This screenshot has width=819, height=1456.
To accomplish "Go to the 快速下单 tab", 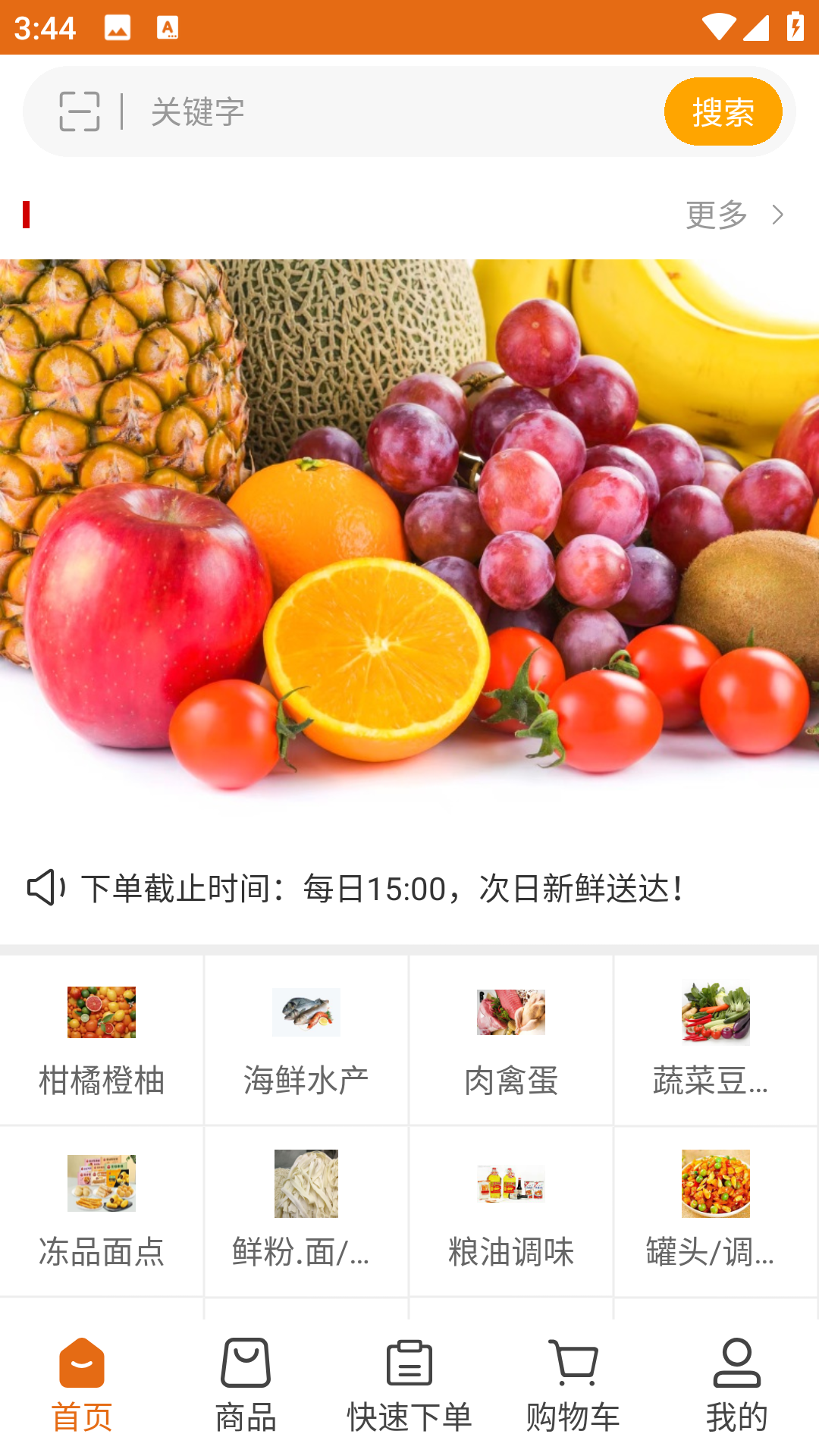I will 409,1385.
